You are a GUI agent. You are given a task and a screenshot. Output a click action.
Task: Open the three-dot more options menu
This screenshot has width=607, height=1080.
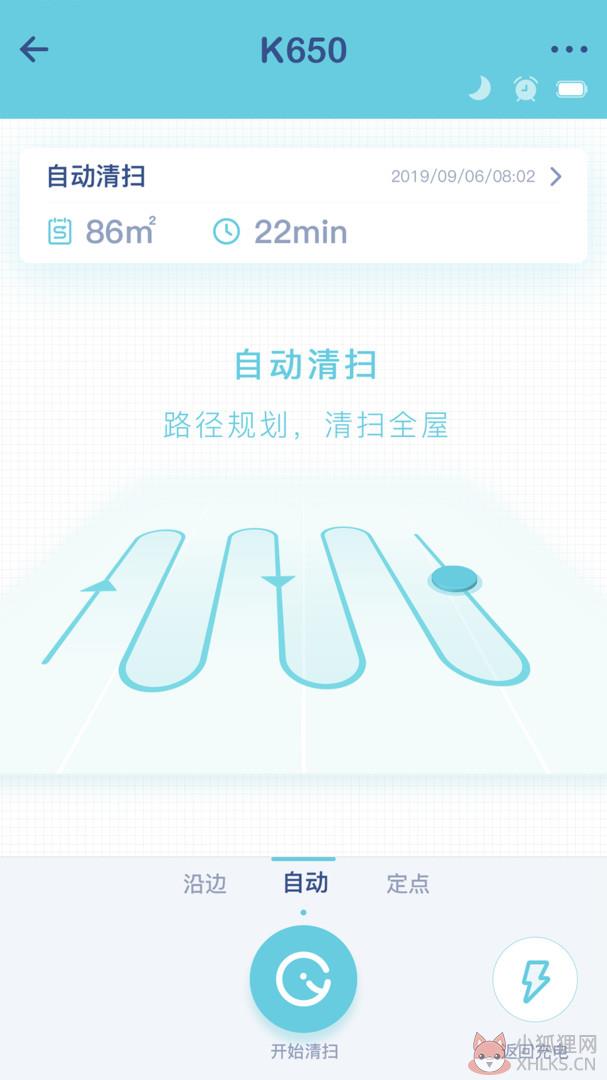[569, 50]
